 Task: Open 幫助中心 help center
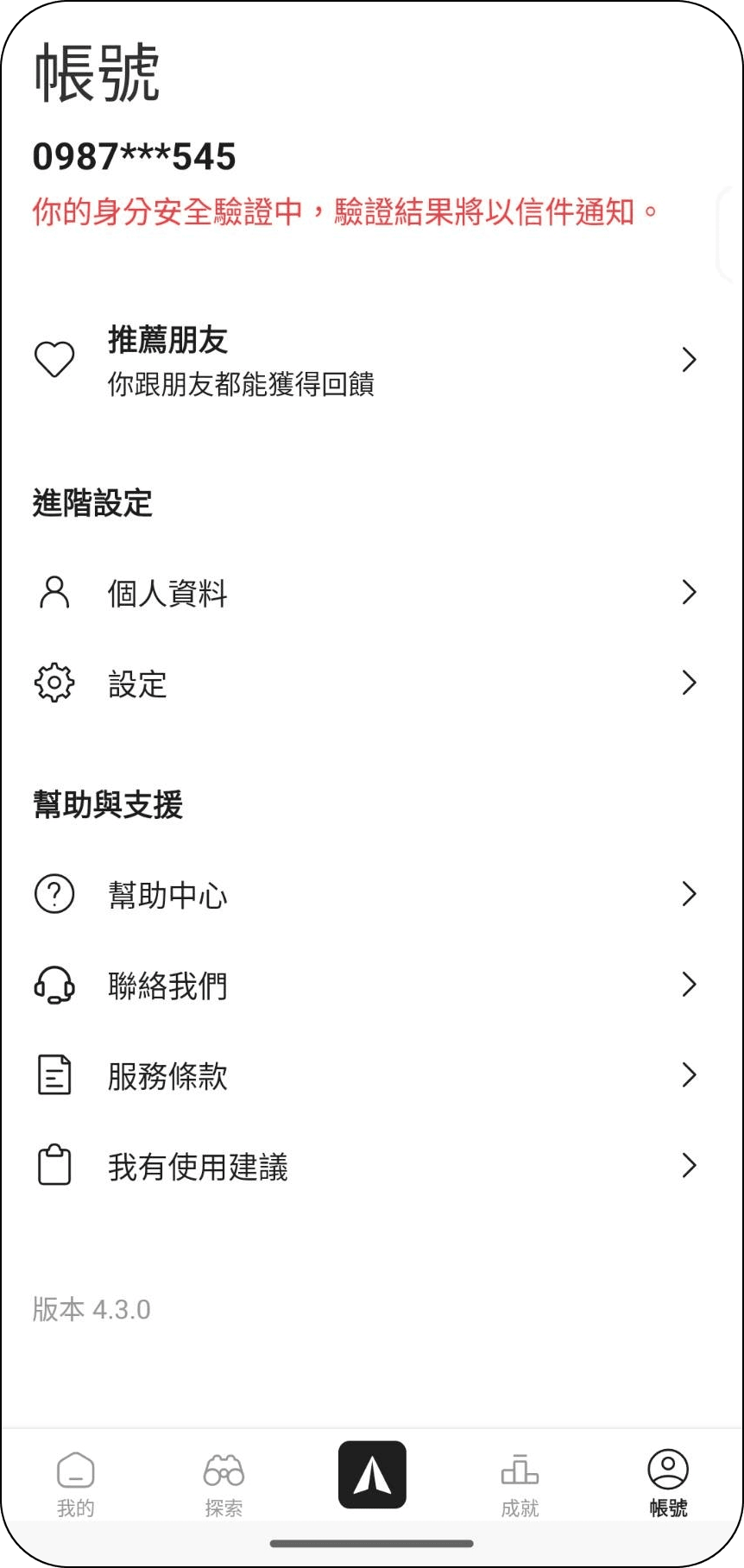[x=371, y=895]
